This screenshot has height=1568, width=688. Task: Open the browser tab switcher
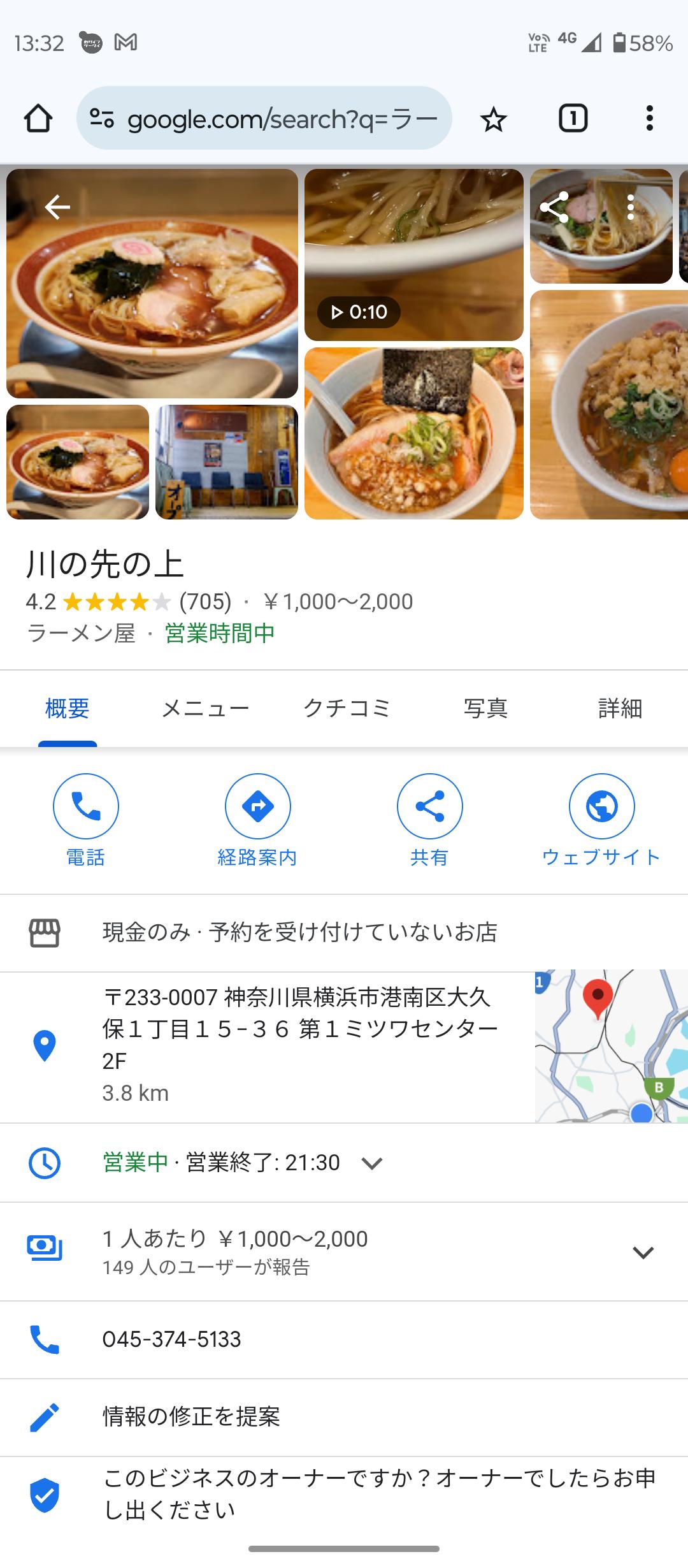[573, 119]
